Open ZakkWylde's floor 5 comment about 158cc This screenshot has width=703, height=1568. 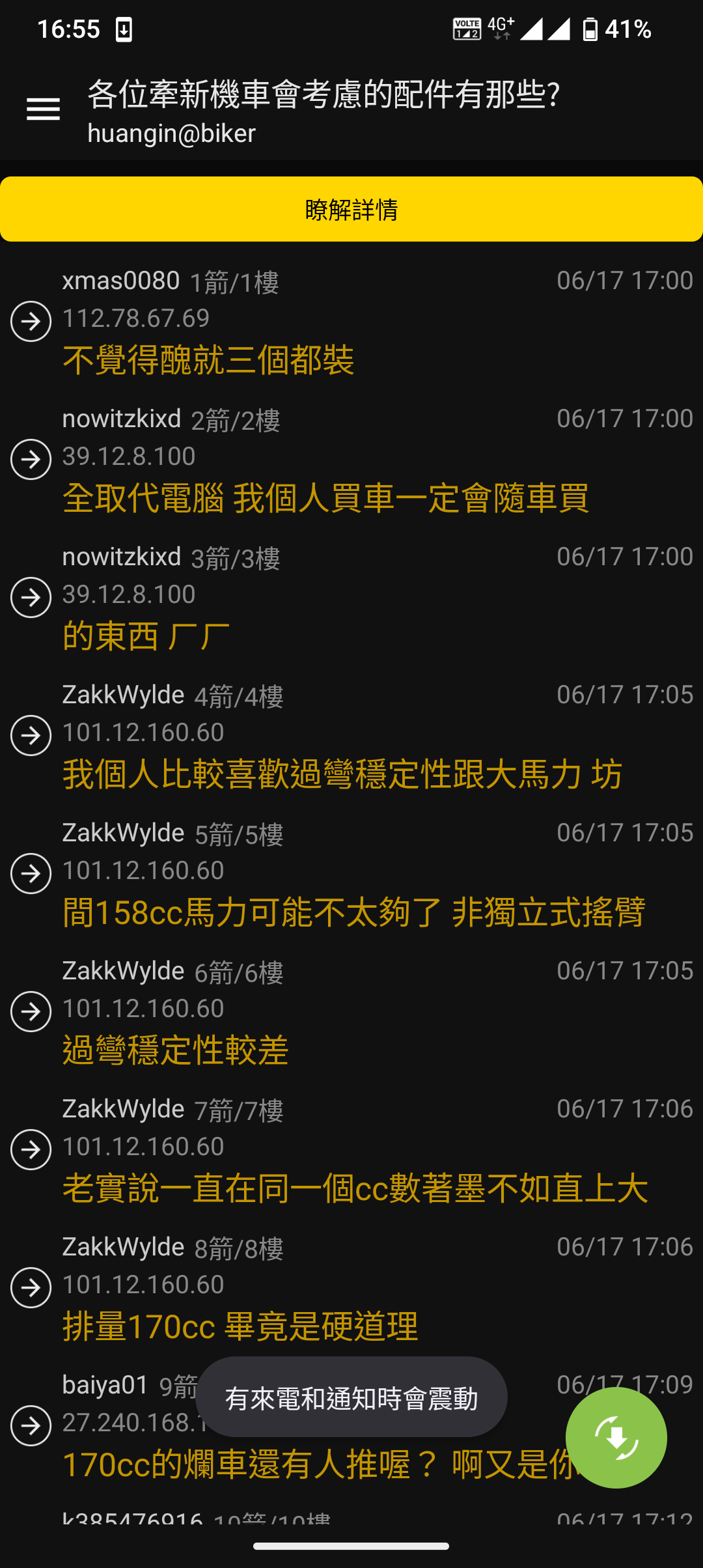tap(351, 874)
